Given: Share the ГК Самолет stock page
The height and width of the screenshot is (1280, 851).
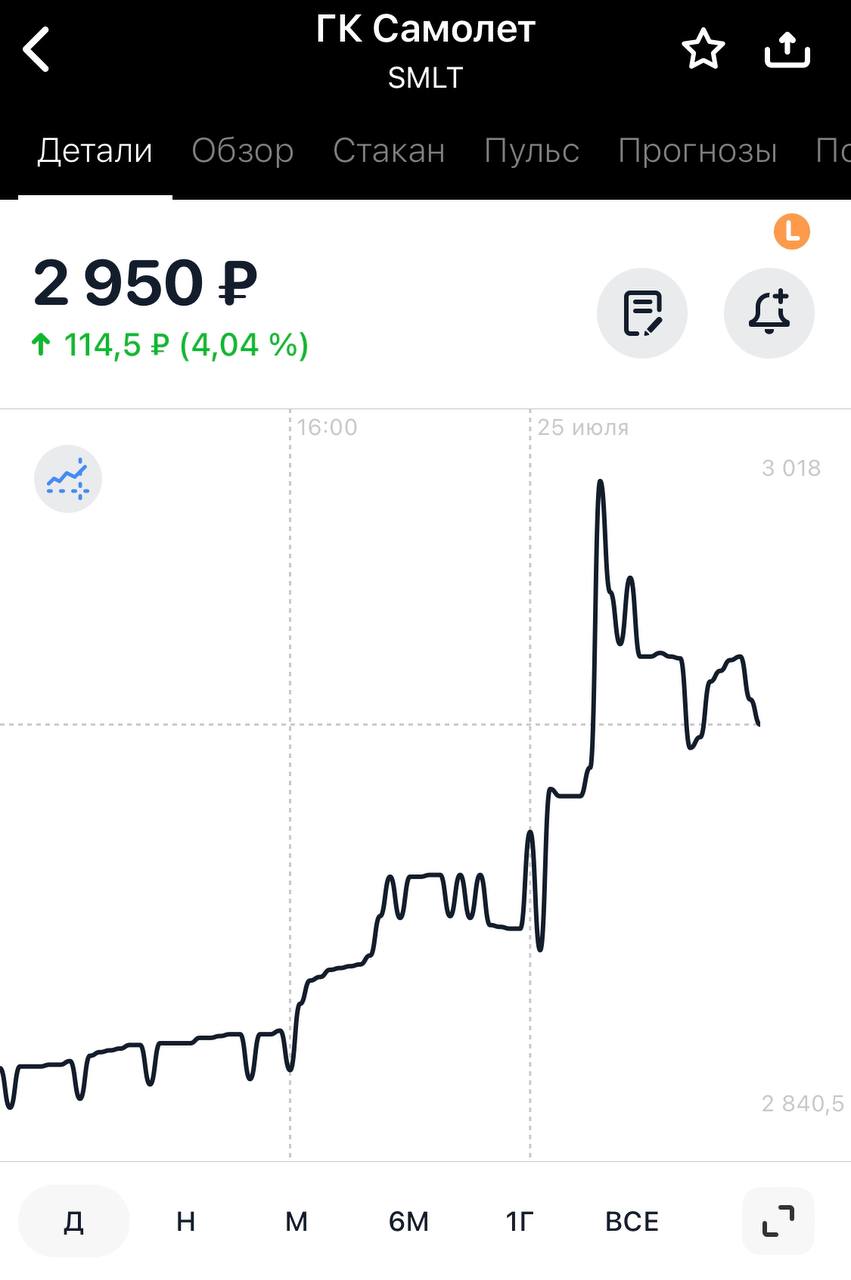Looking at the screenshot, I should click(786, 50).
